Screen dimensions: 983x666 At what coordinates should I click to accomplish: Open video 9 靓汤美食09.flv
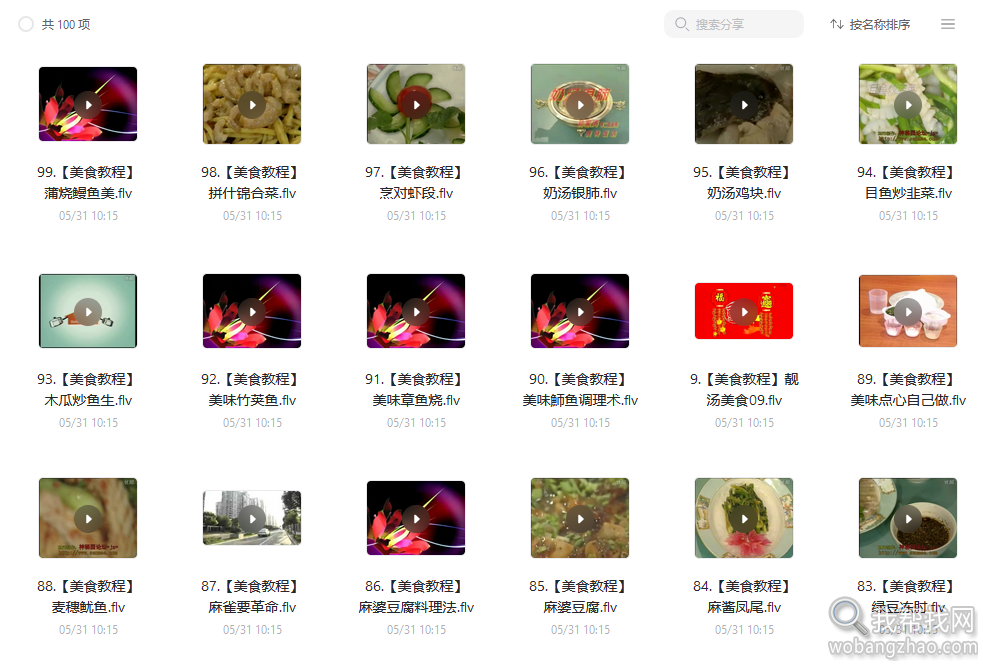(744, 311)
